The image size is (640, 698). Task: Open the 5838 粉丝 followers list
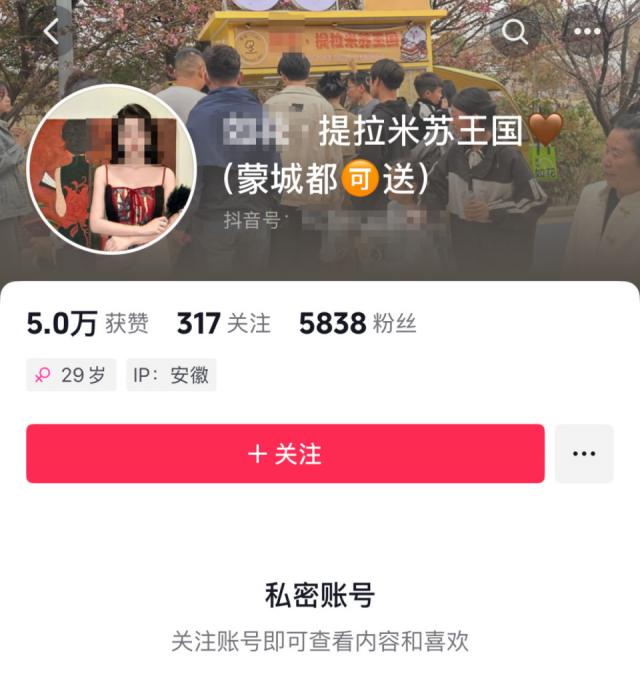coord(357,323)
